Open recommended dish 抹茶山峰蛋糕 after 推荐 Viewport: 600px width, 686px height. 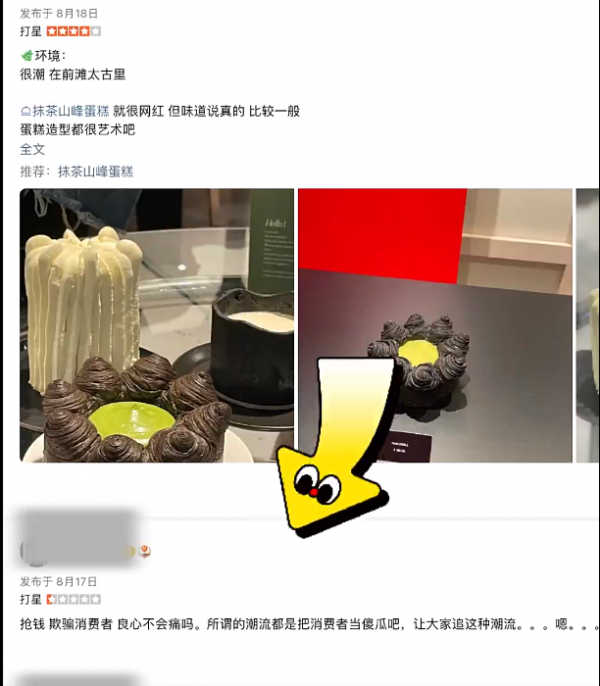[96, 171]
